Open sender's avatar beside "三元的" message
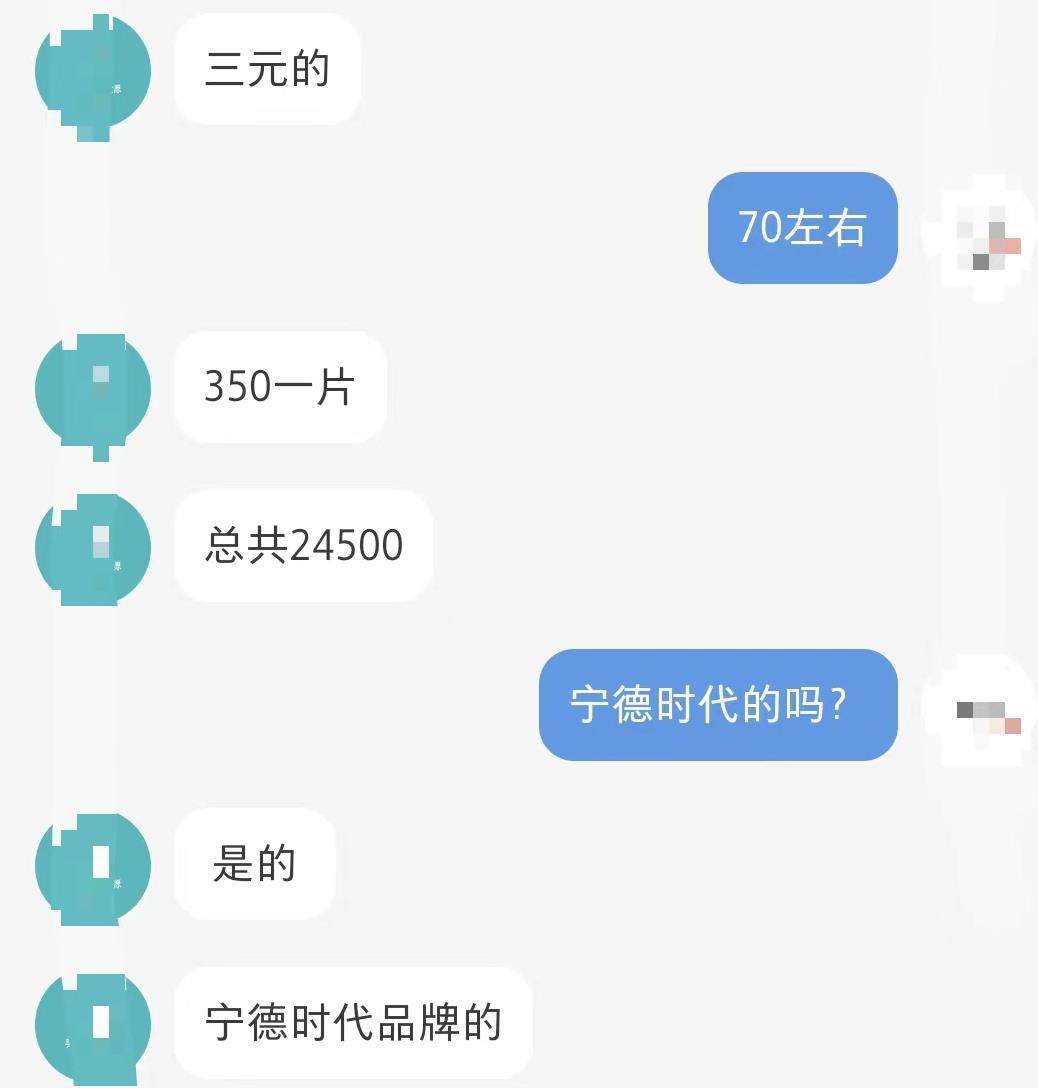 [93, 71]
